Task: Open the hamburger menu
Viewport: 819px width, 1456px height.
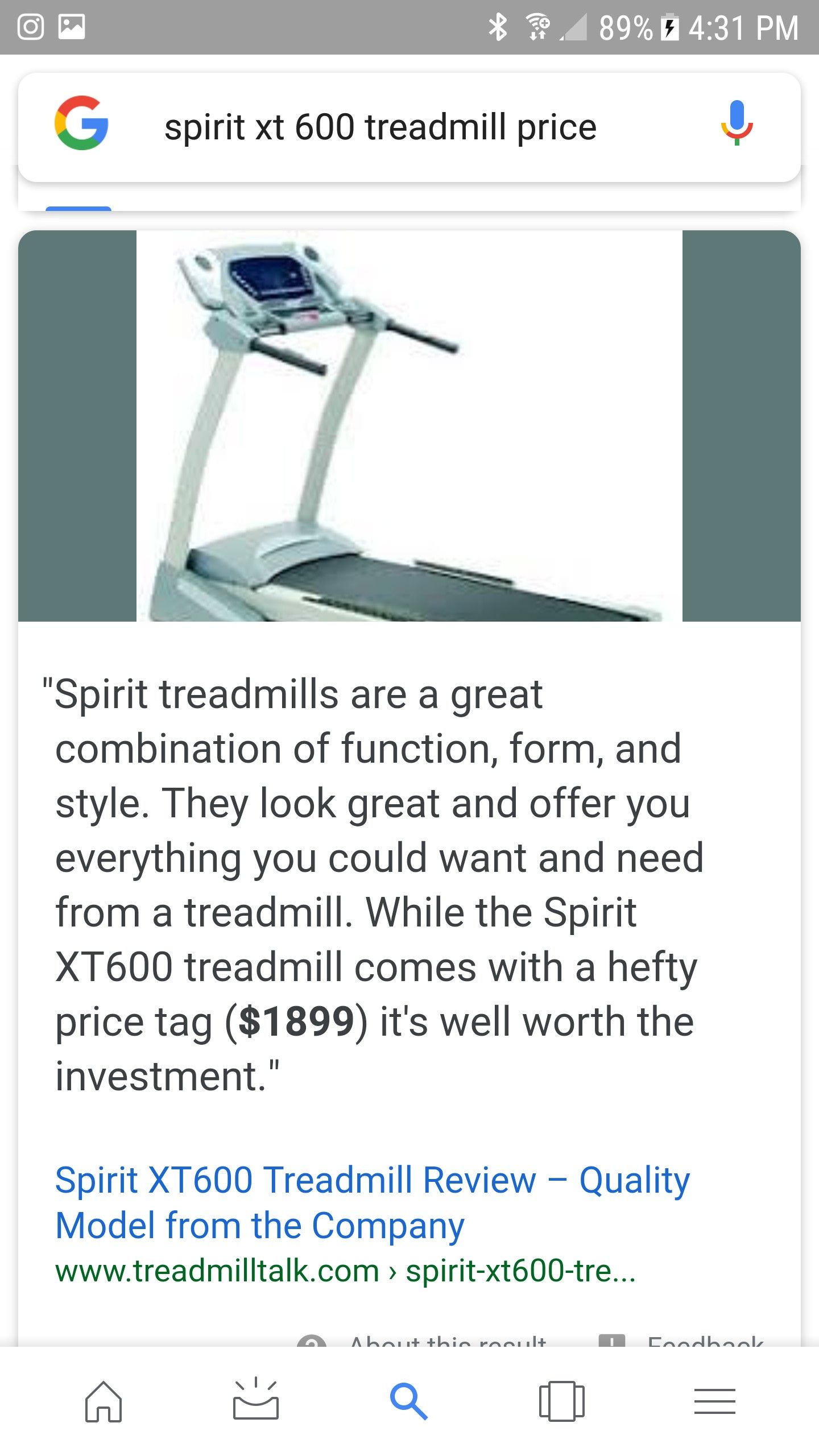Action: click(x=715, y=1401)
